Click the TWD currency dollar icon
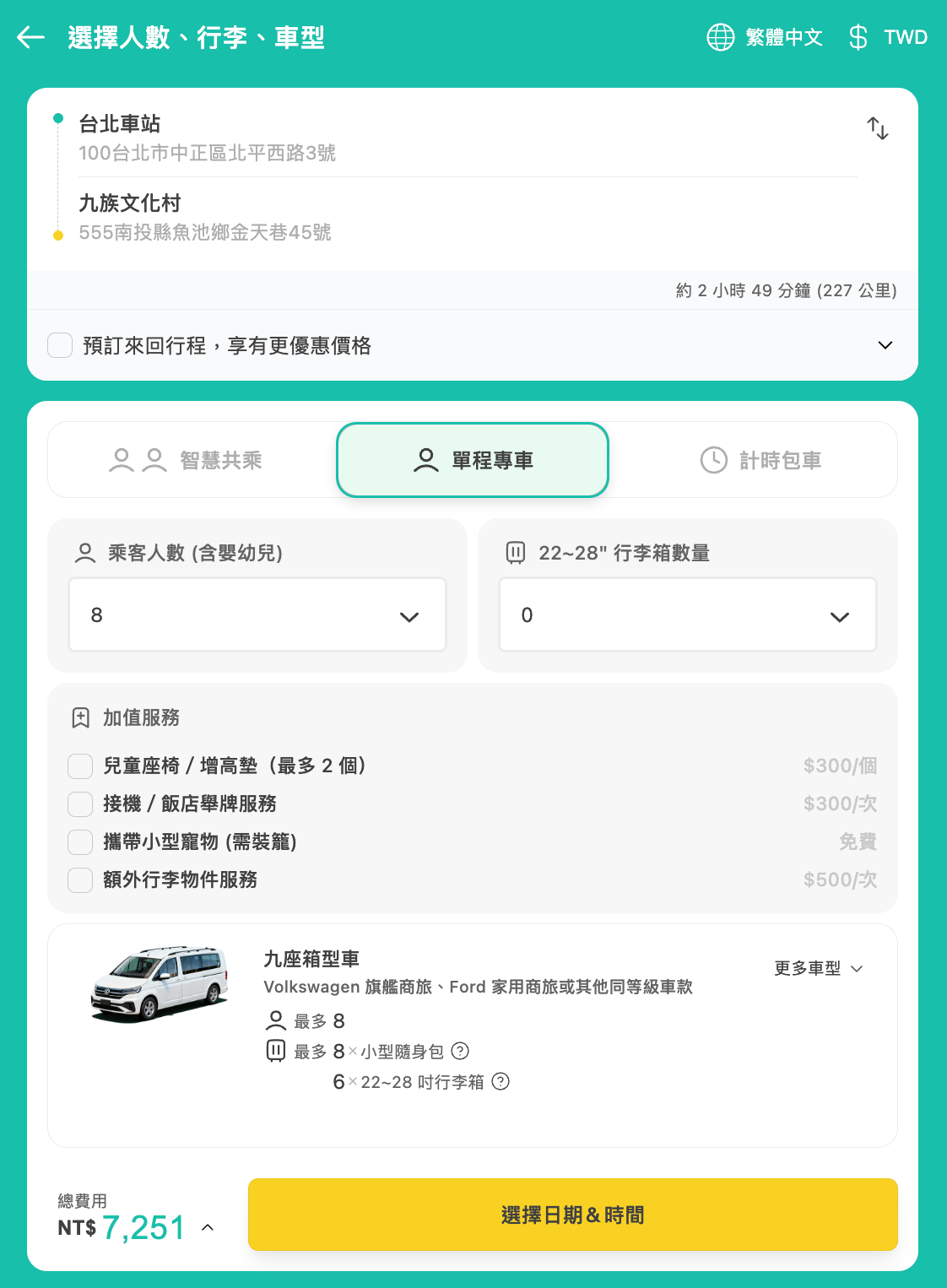 click(x=858, y=37)
